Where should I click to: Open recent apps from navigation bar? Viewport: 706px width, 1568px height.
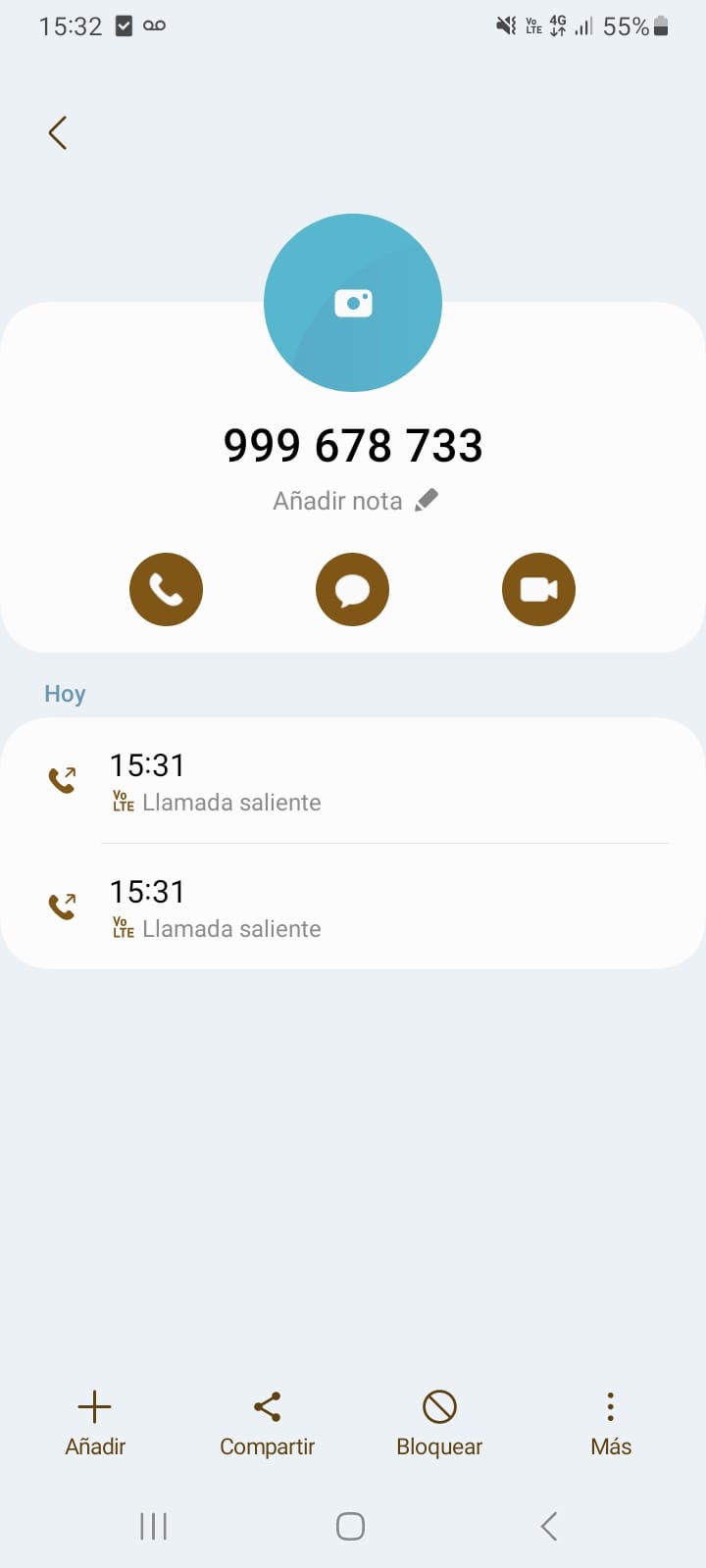click(x=154, y=1526)
